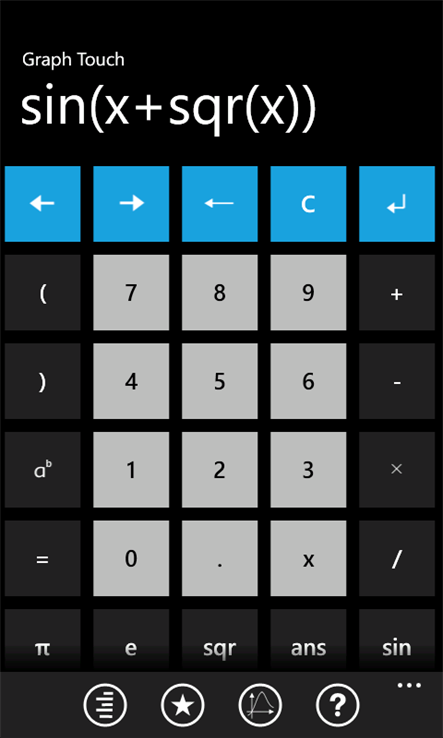The height and width of the screenshot is (738, 443).
Task: Insert an opening parenthesis
Action: 42,292
